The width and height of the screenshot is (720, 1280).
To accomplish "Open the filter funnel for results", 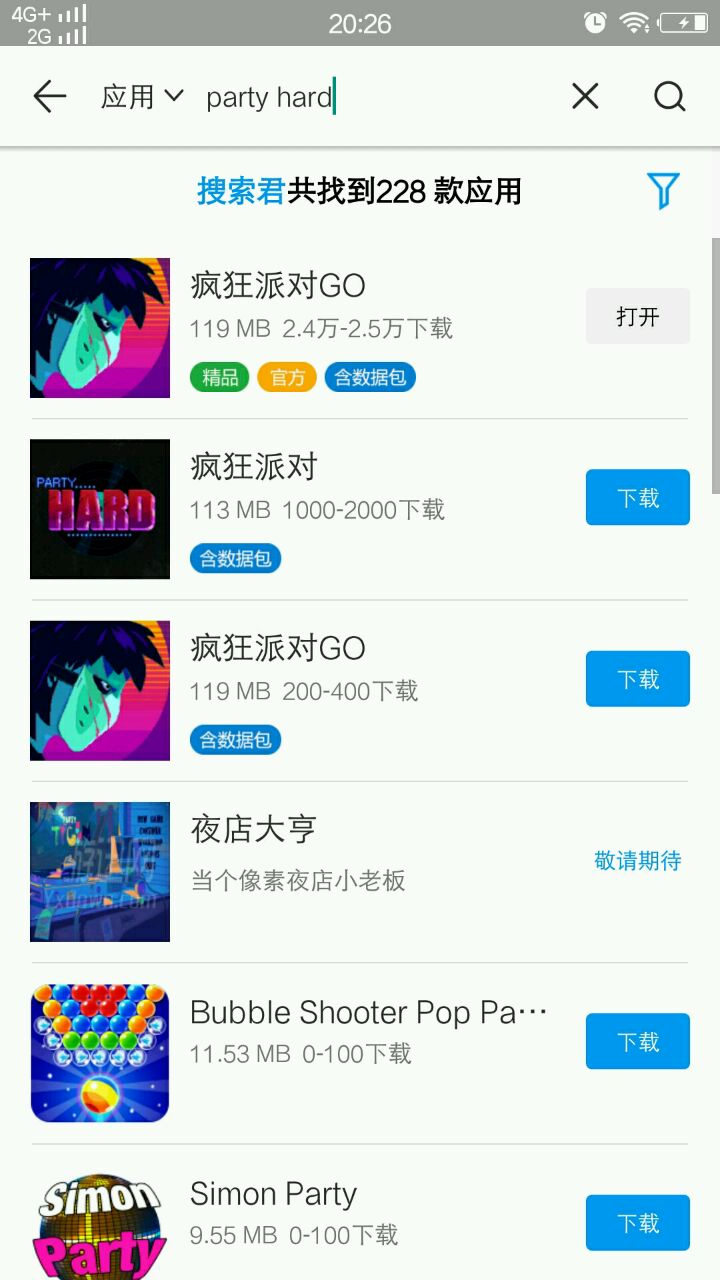I will (x=662, y=190).
